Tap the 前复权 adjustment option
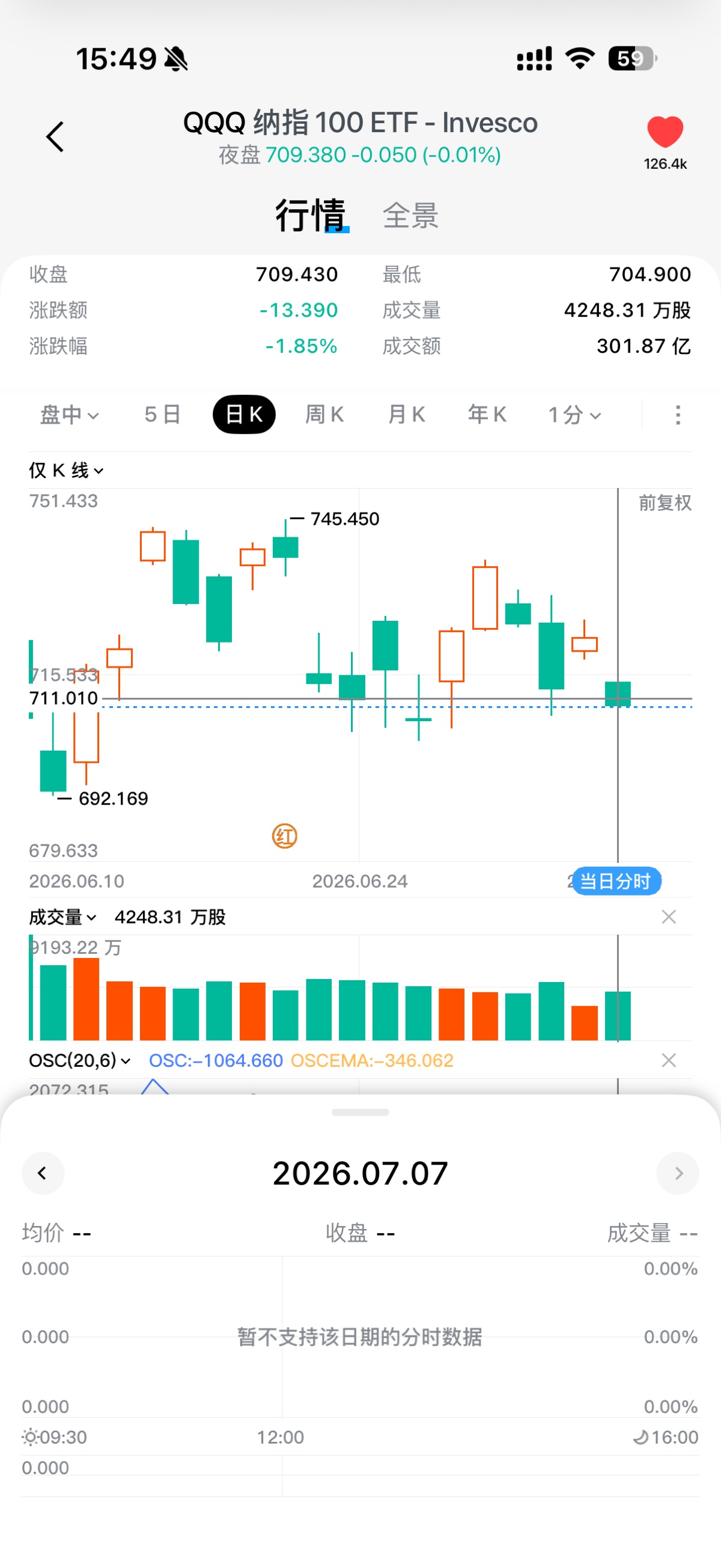721x1568 pixels. coord(665,503)
